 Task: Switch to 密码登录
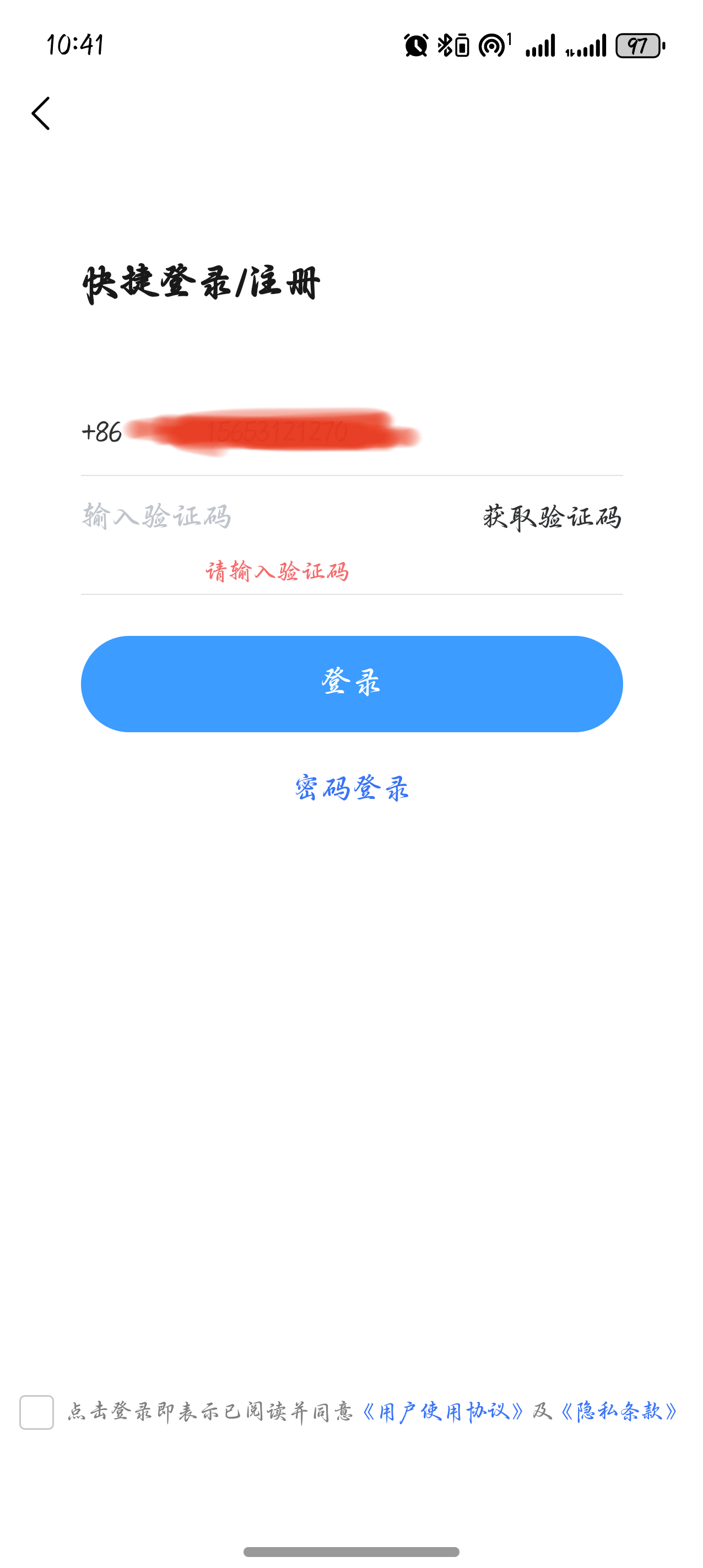pyautogui.click(x=351, y=788)
